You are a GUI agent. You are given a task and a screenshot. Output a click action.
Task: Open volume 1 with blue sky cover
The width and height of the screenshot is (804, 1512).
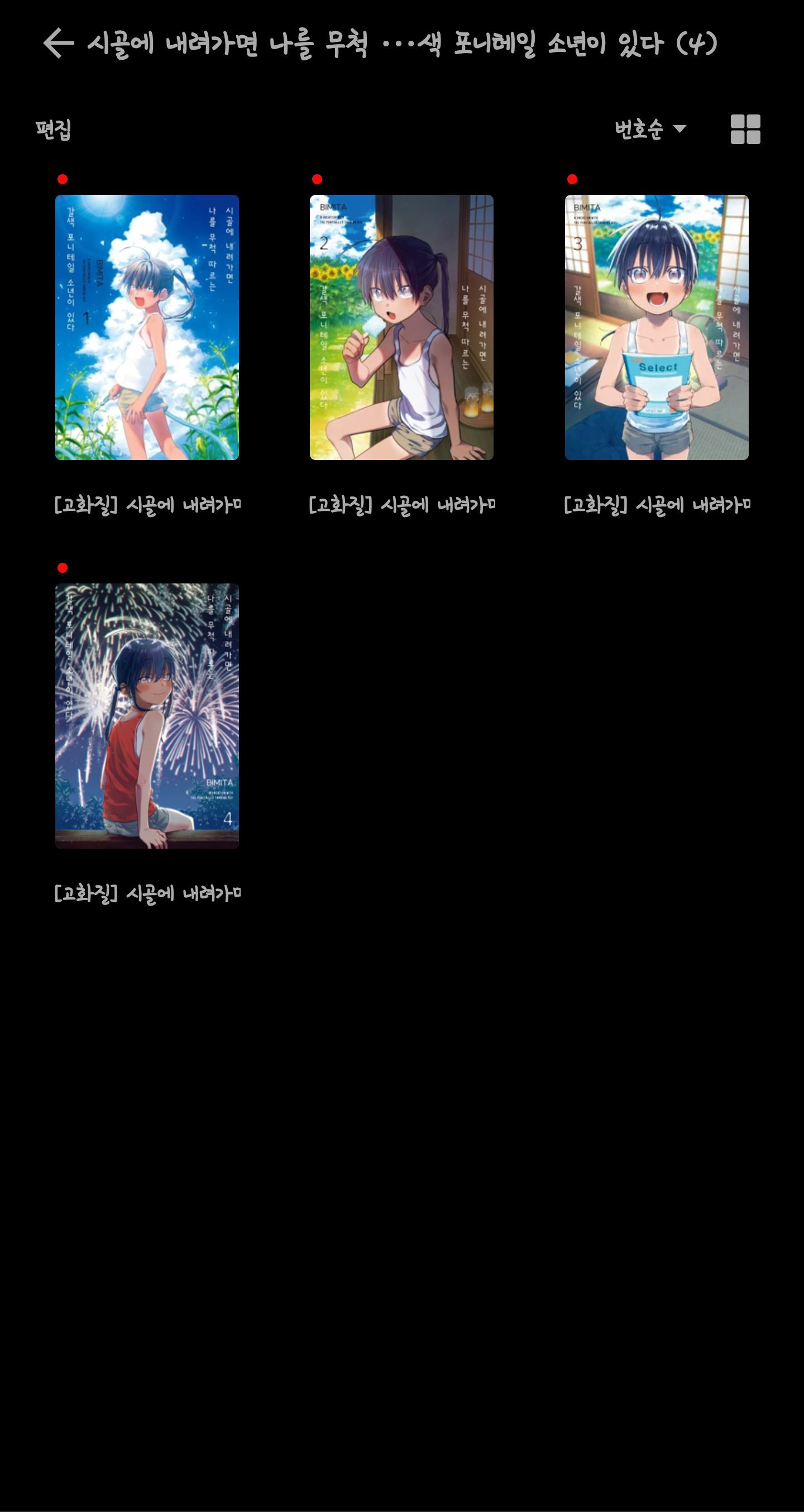click(x=147, y=327)
